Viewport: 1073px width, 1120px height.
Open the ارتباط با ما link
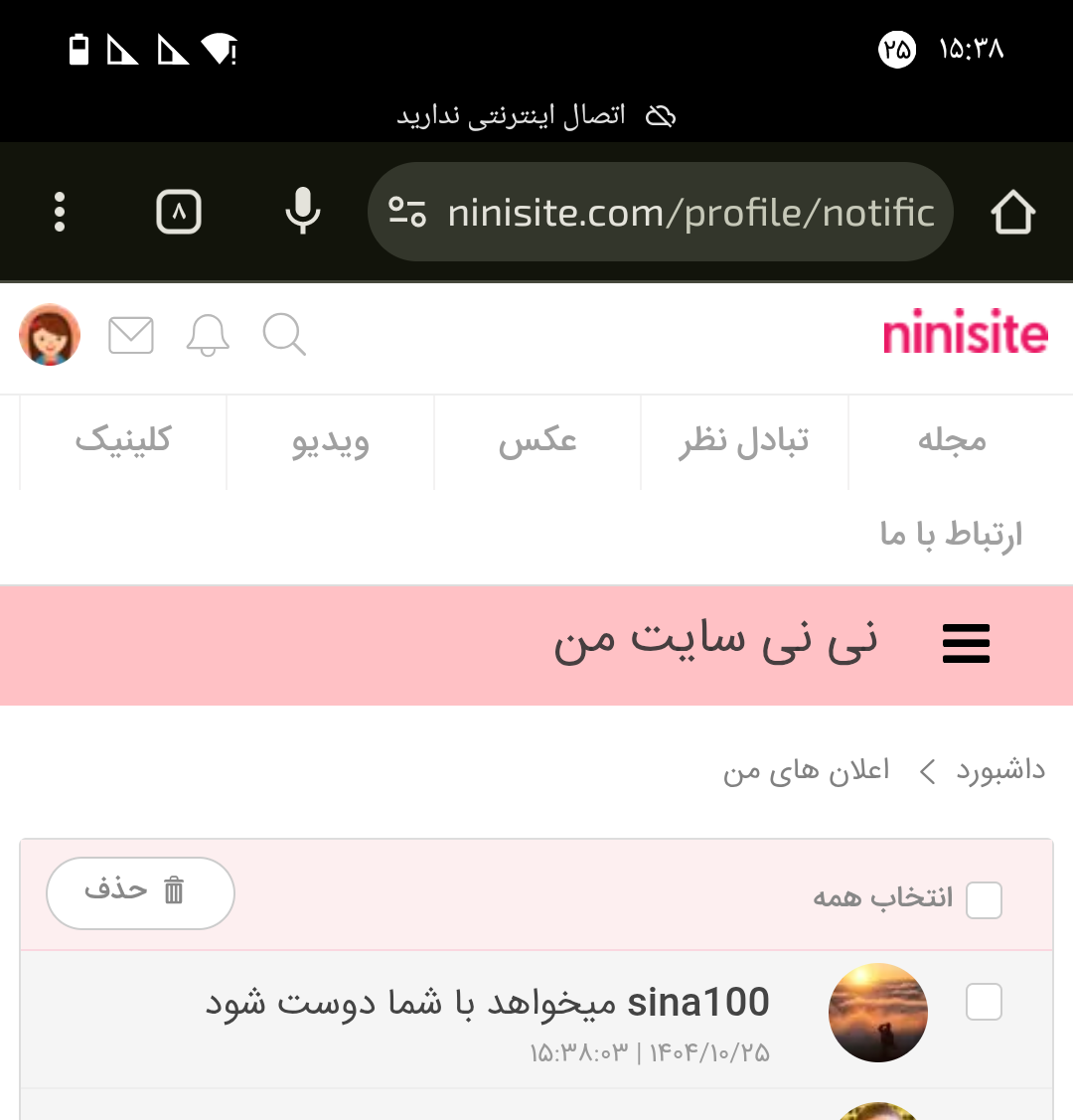coord(951,535)
